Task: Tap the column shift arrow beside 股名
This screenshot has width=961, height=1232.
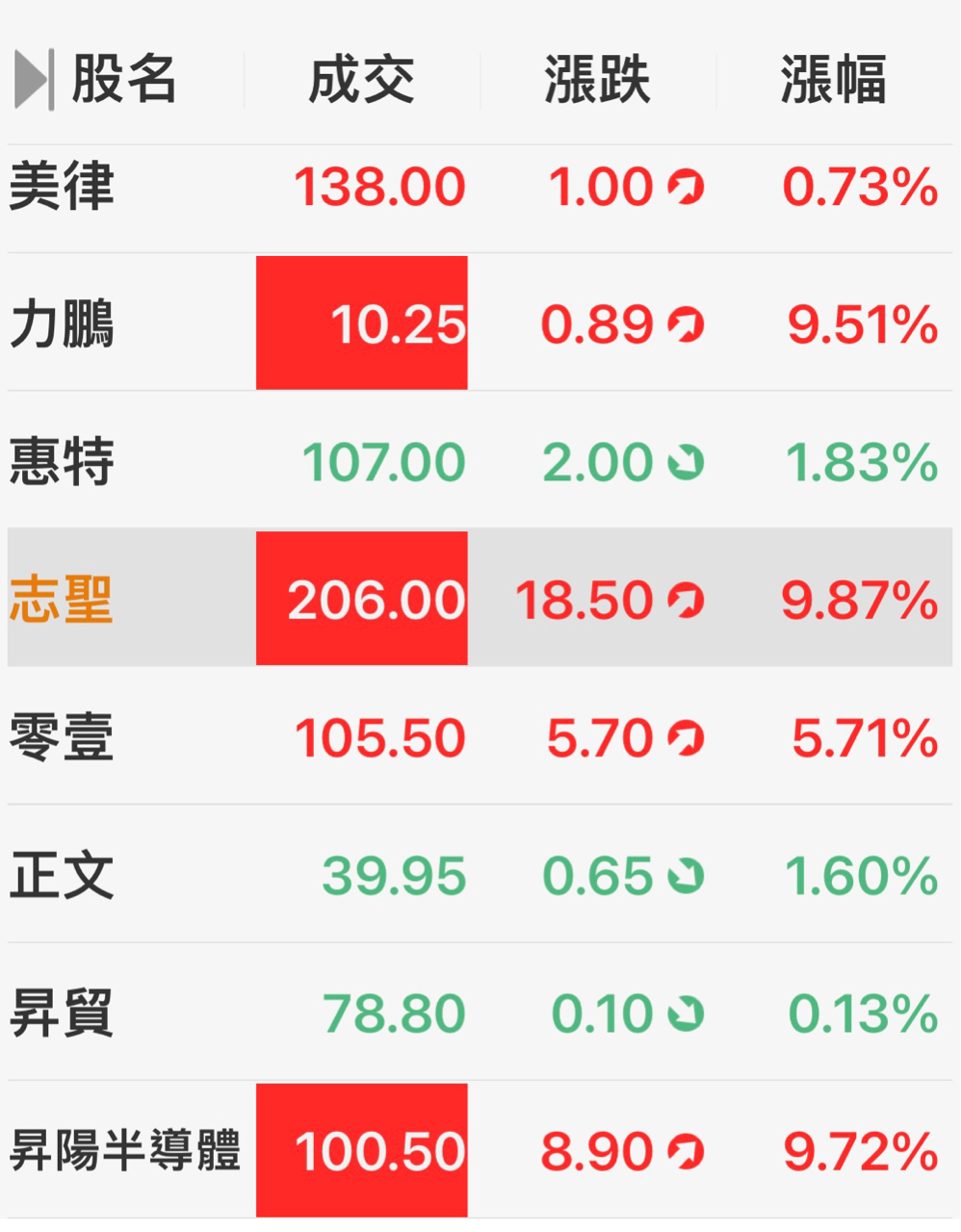Action: [33, 80]
